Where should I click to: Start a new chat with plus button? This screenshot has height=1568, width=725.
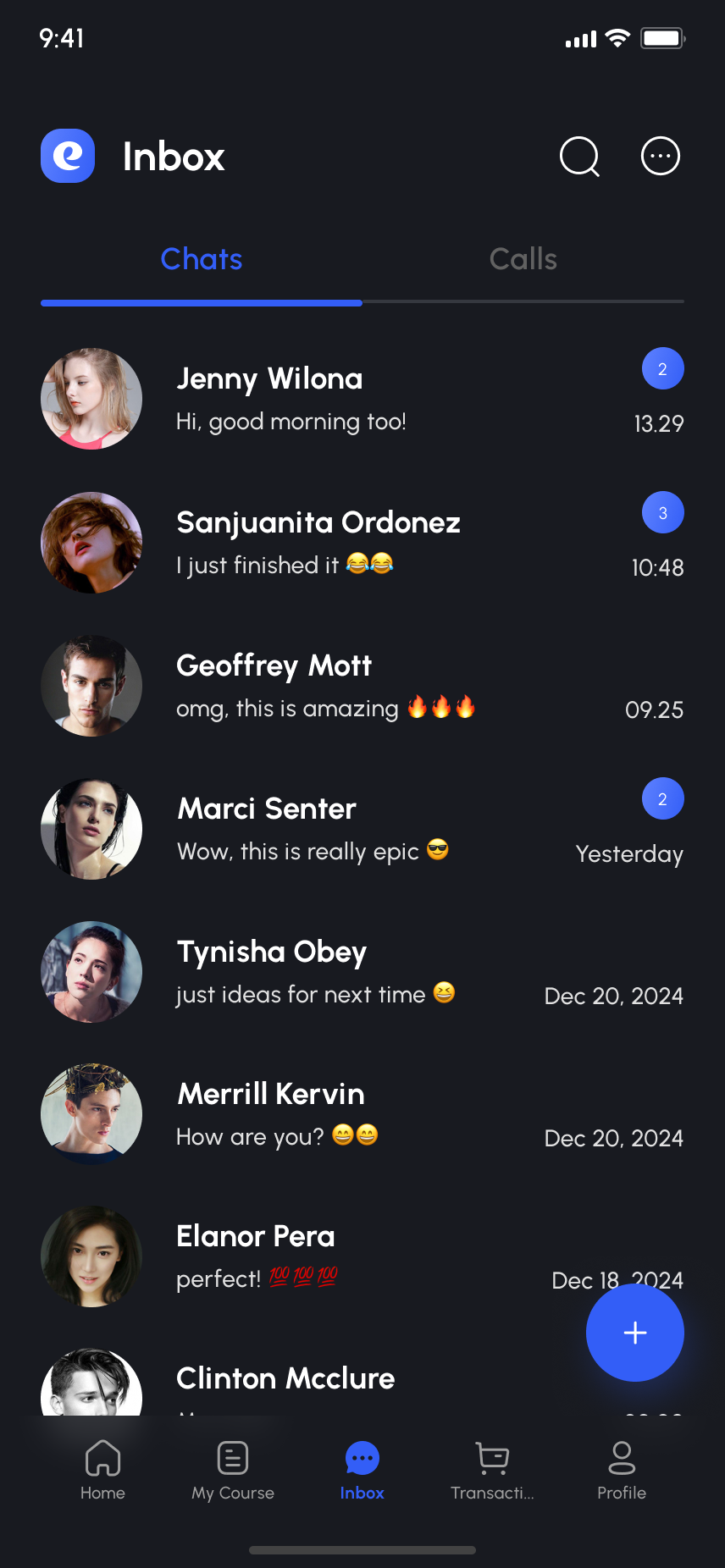coord(635,1333)
